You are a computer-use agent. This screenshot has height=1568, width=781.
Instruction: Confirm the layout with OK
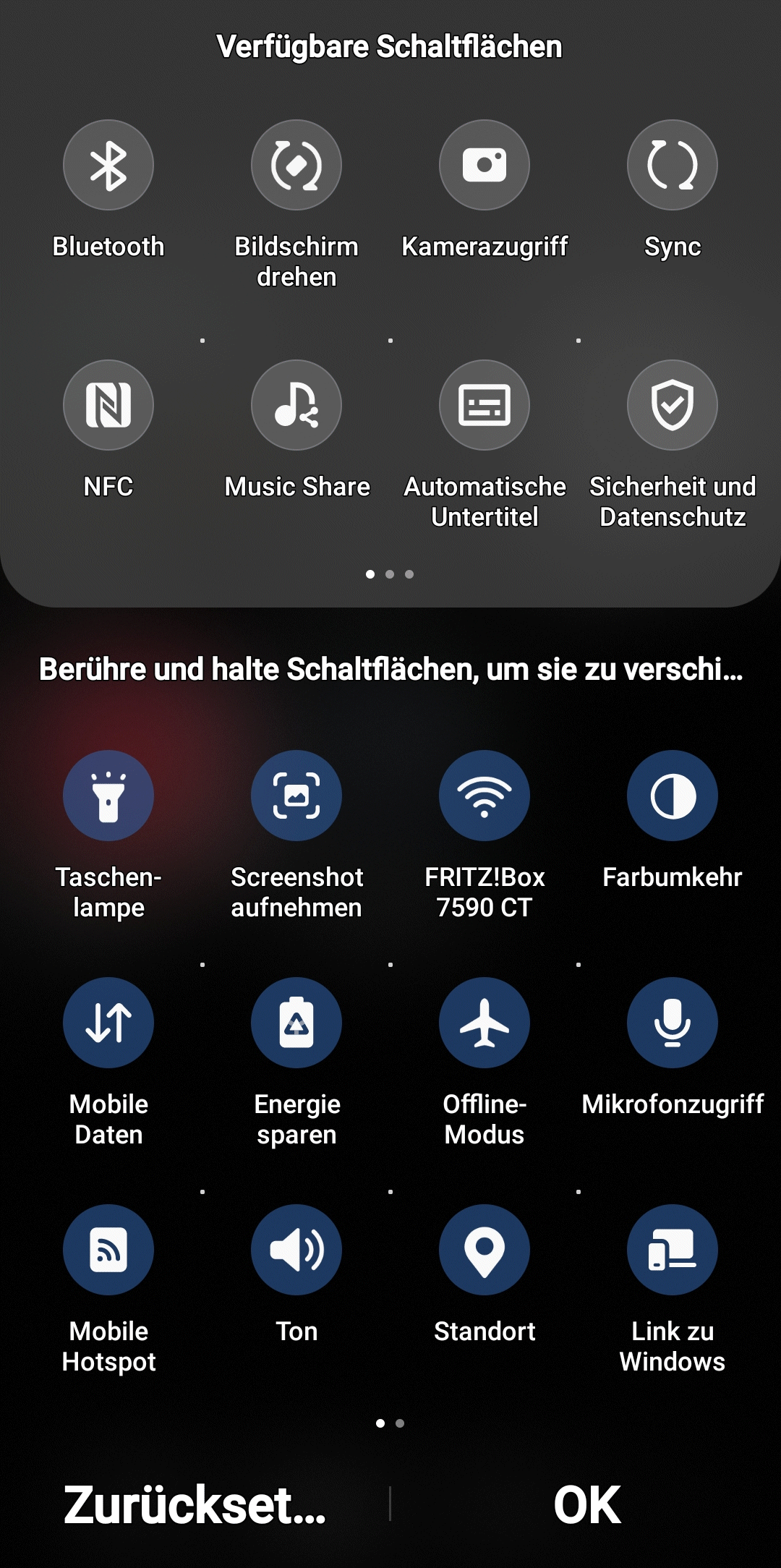(x=587, y=1504)
